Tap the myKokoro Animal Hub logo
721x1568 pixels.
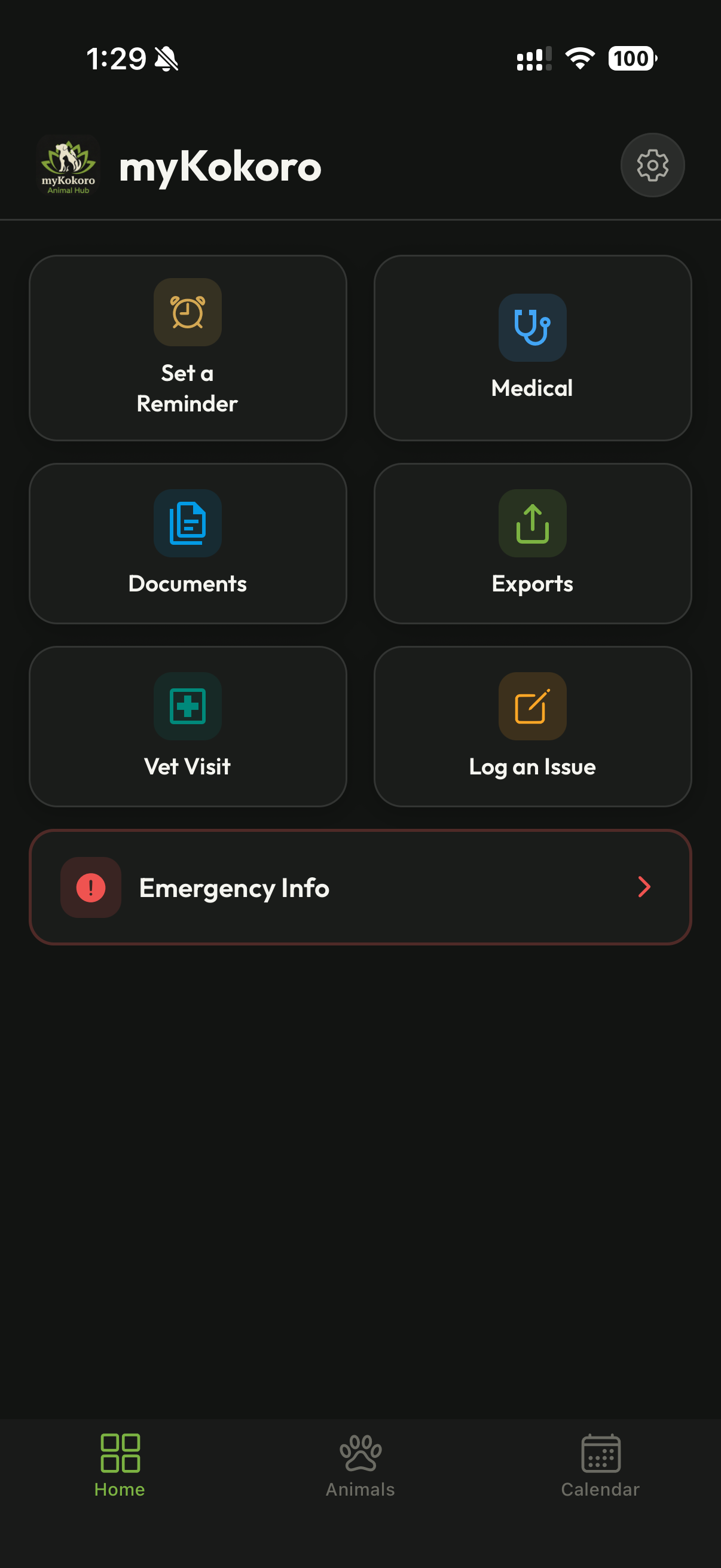tap(68, 165)
